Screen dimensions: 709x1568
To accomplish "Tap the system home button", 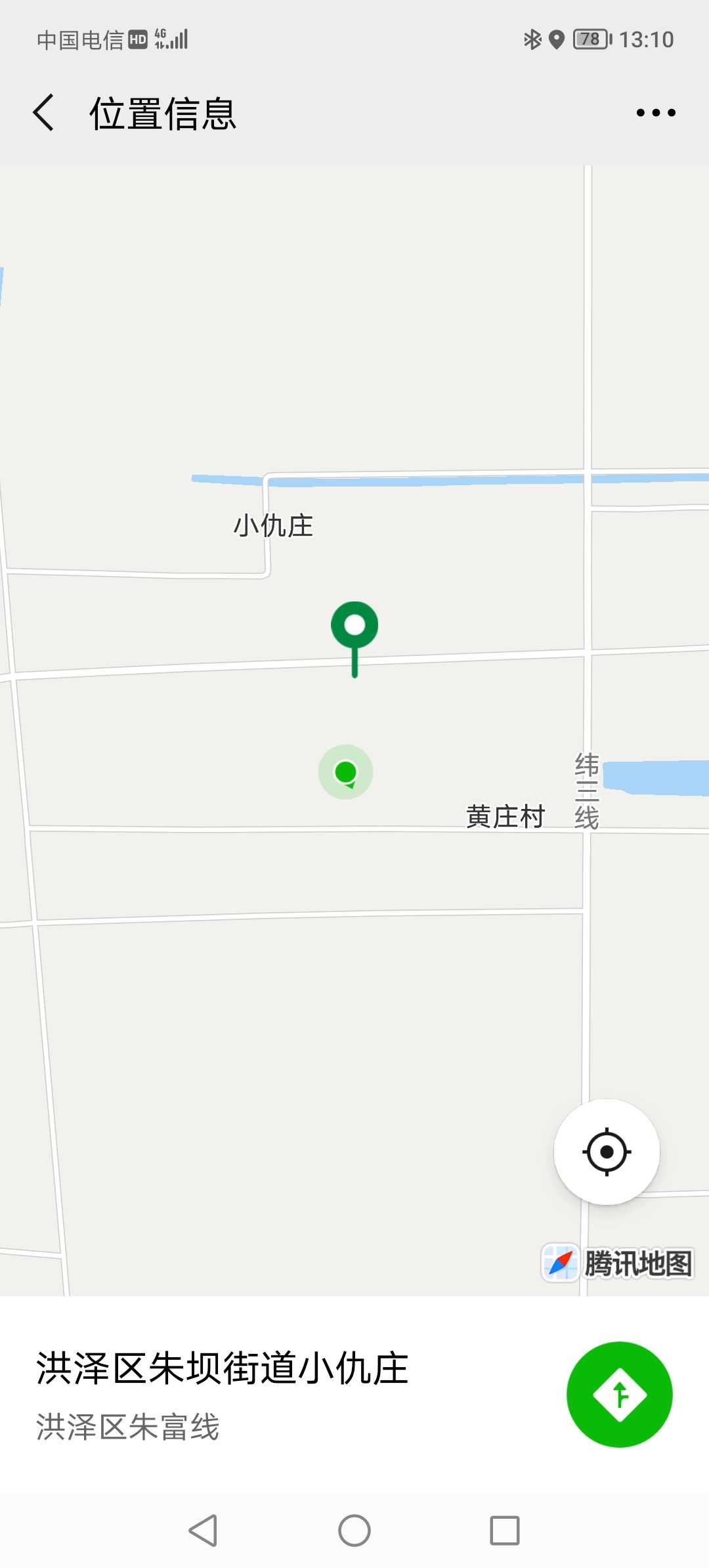I will click(x=354, y=1531).
